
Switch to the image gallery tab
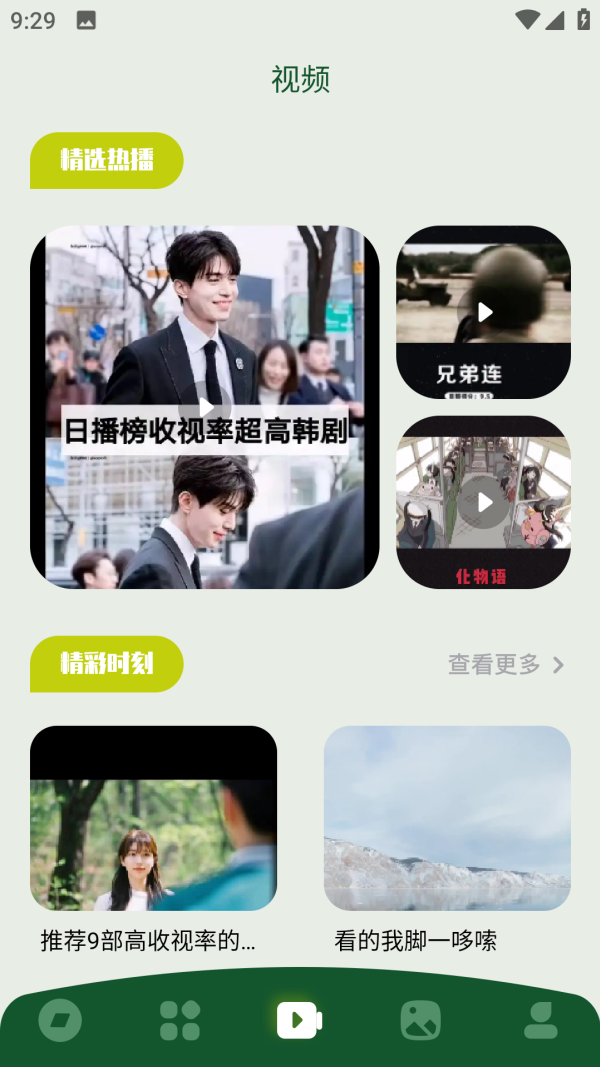click(x=420, y=1021)
